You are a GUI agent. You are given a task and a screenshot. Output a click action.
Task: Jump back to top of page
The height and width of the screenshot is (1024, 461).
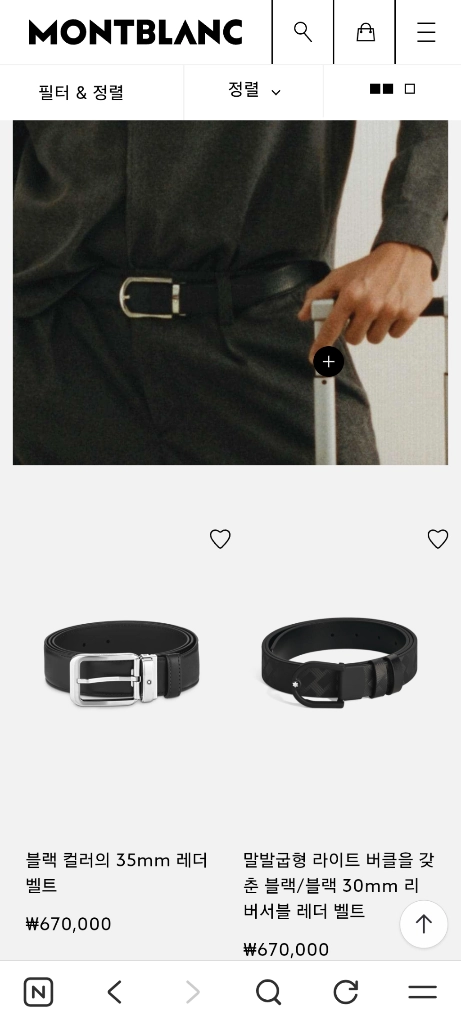[x=424, y=924]
